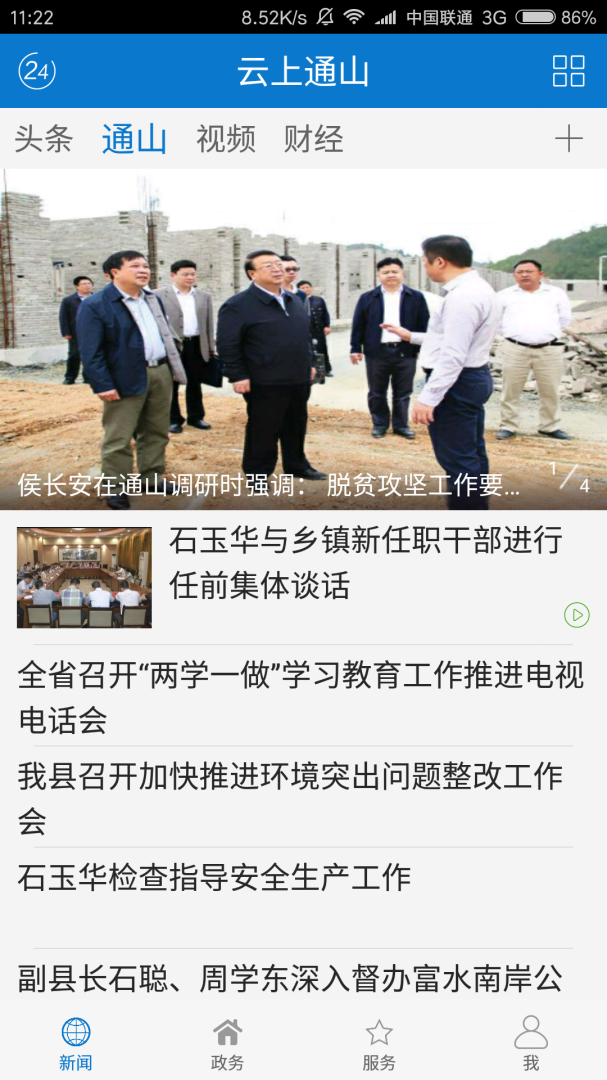
Task: Open the 24-hour news icon
Action: (37, 71)
